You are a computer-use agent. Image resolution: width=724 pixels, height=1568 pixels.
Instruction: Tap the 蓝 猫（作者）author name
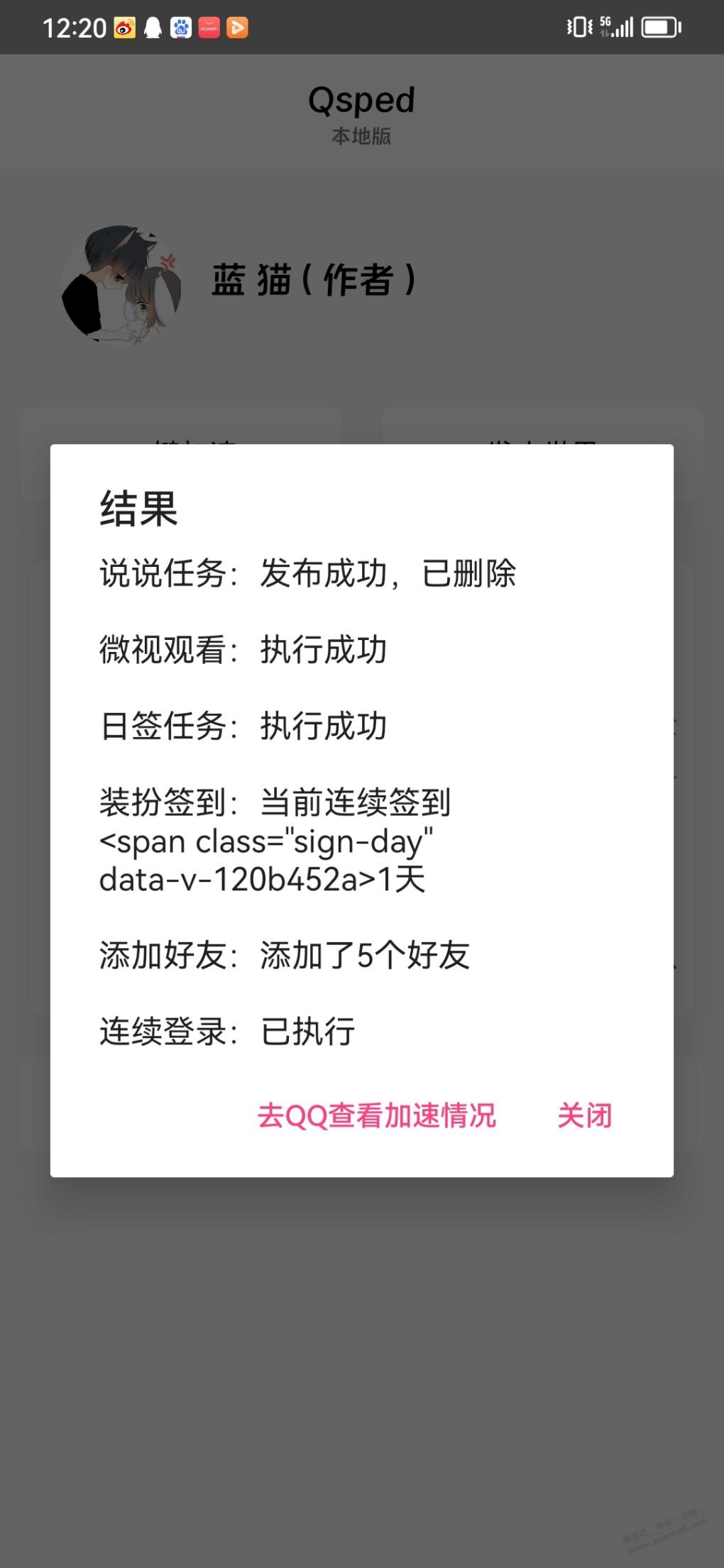point(312,279)
